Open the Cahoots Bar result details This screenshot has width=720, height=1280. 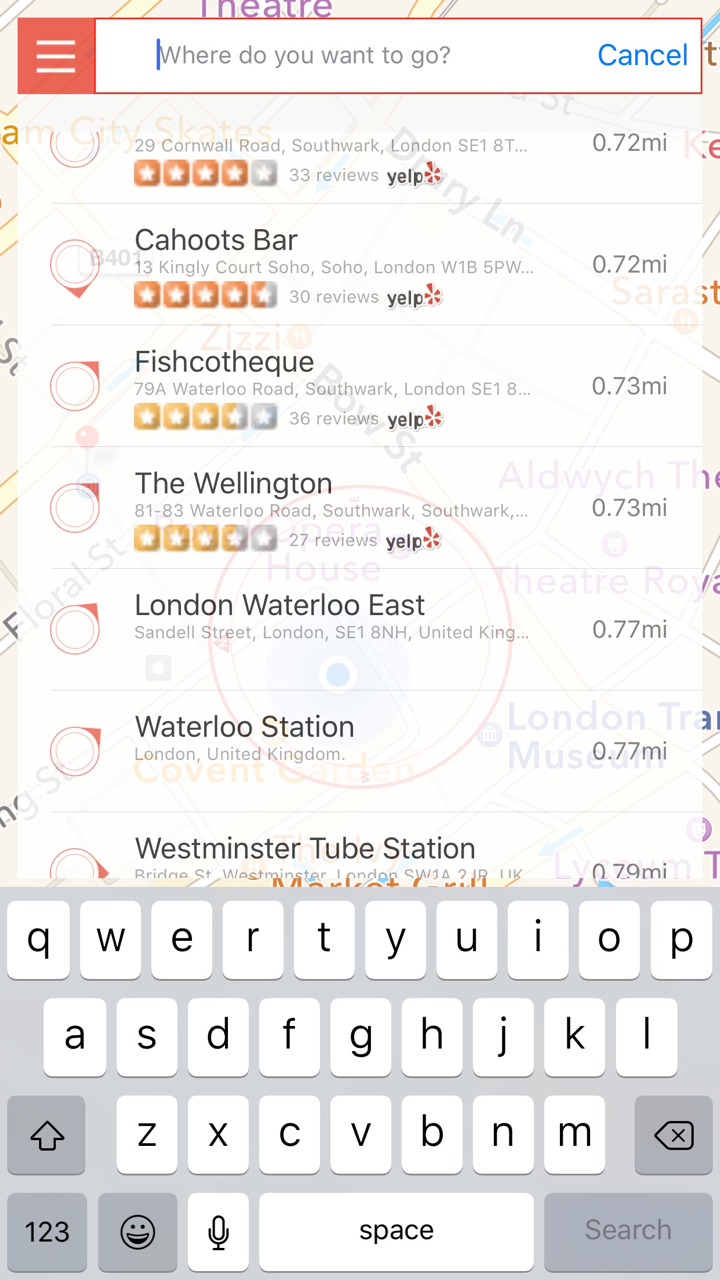click(x=215, y=240)
